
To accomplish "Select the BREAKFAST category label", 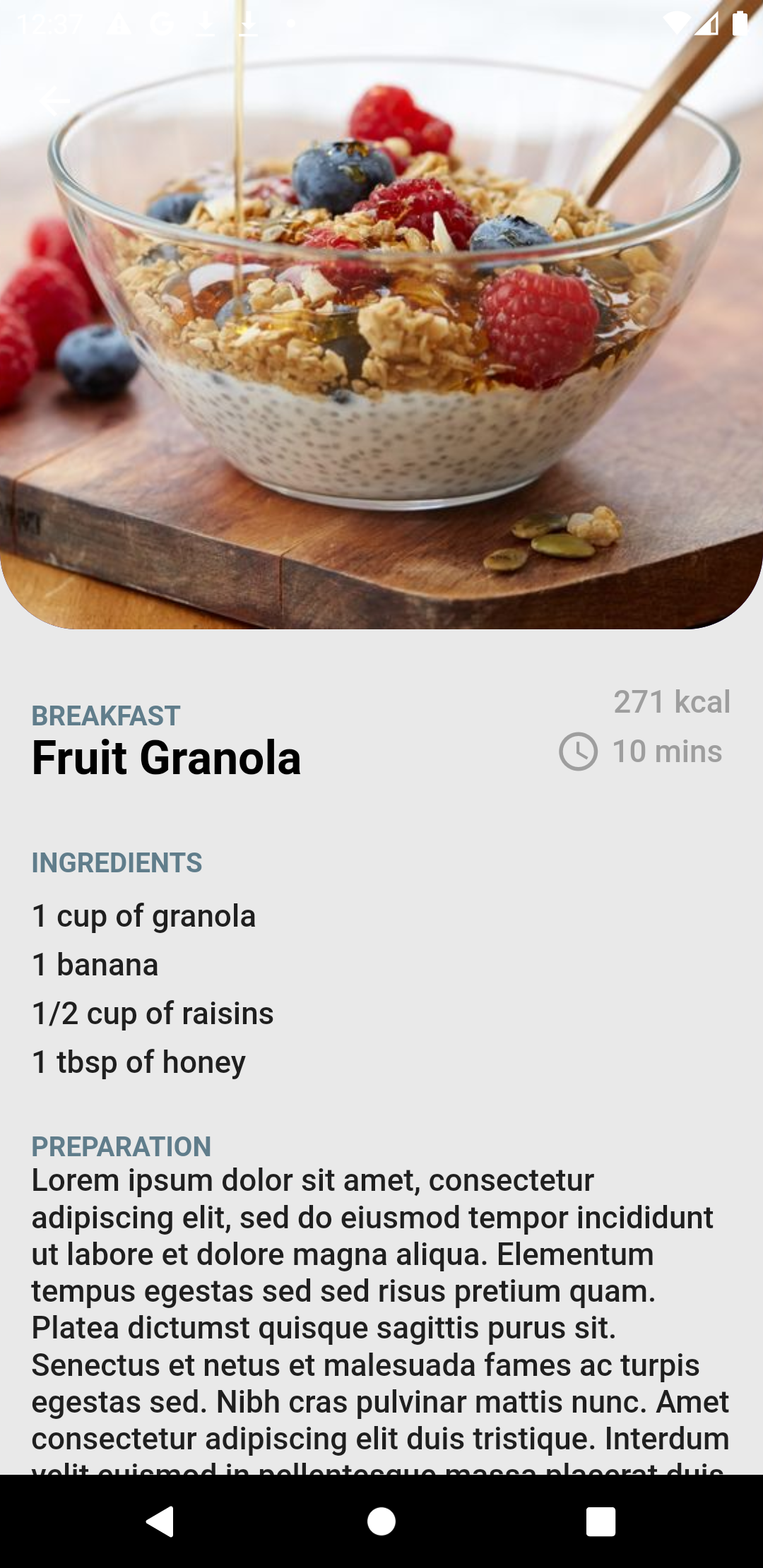I will click(106, 716).
